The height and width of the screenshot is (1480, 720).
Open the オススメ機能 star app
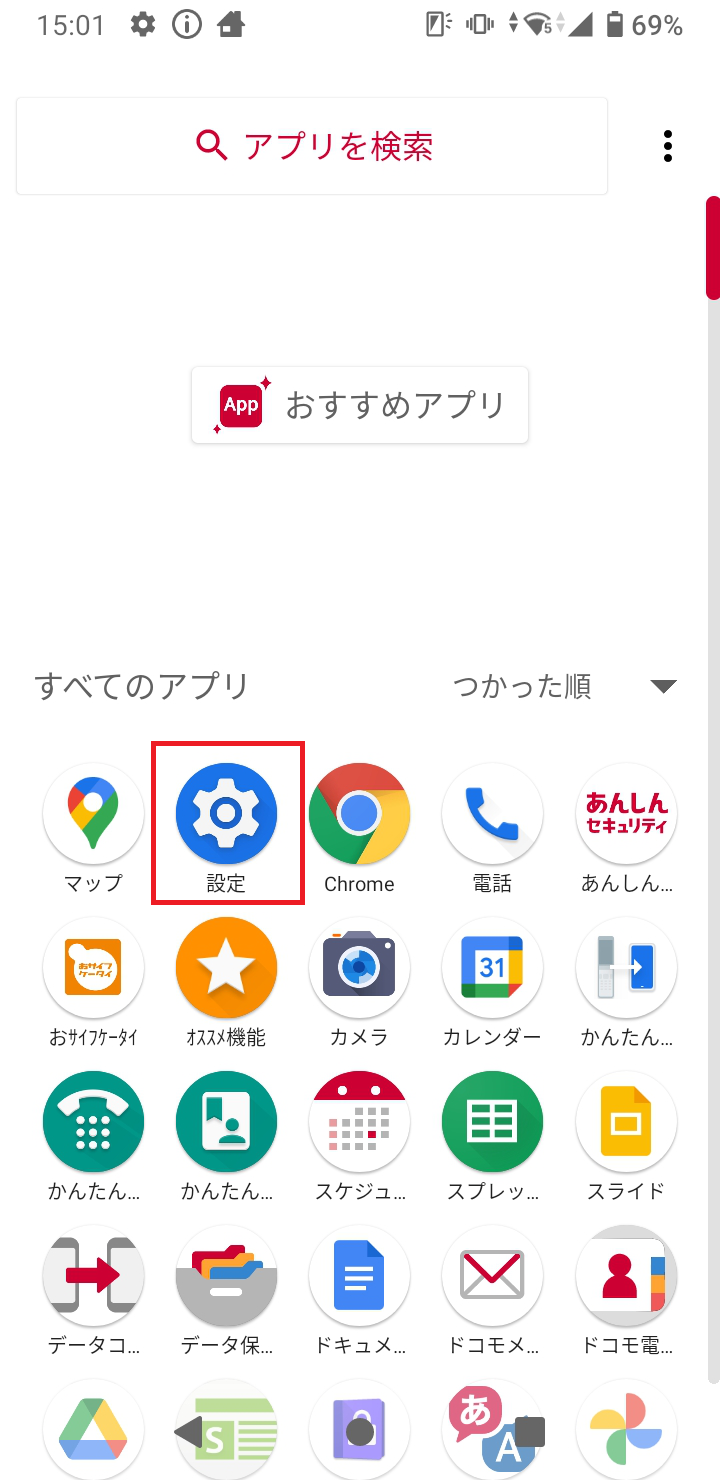pos(226,967)
